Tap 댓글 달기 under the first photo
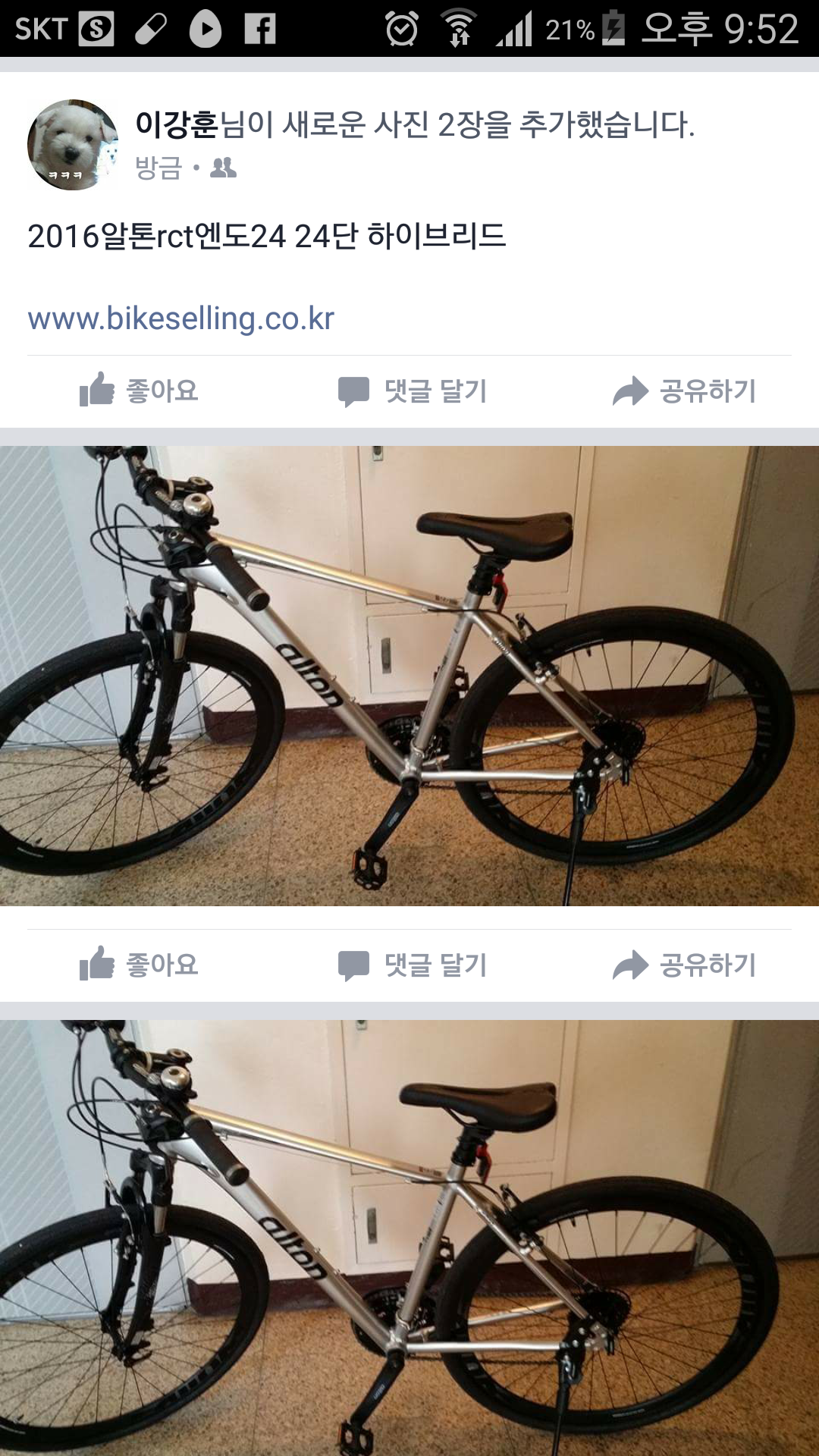The height and width of the screenshot is (1456, 819). (413, 965)
